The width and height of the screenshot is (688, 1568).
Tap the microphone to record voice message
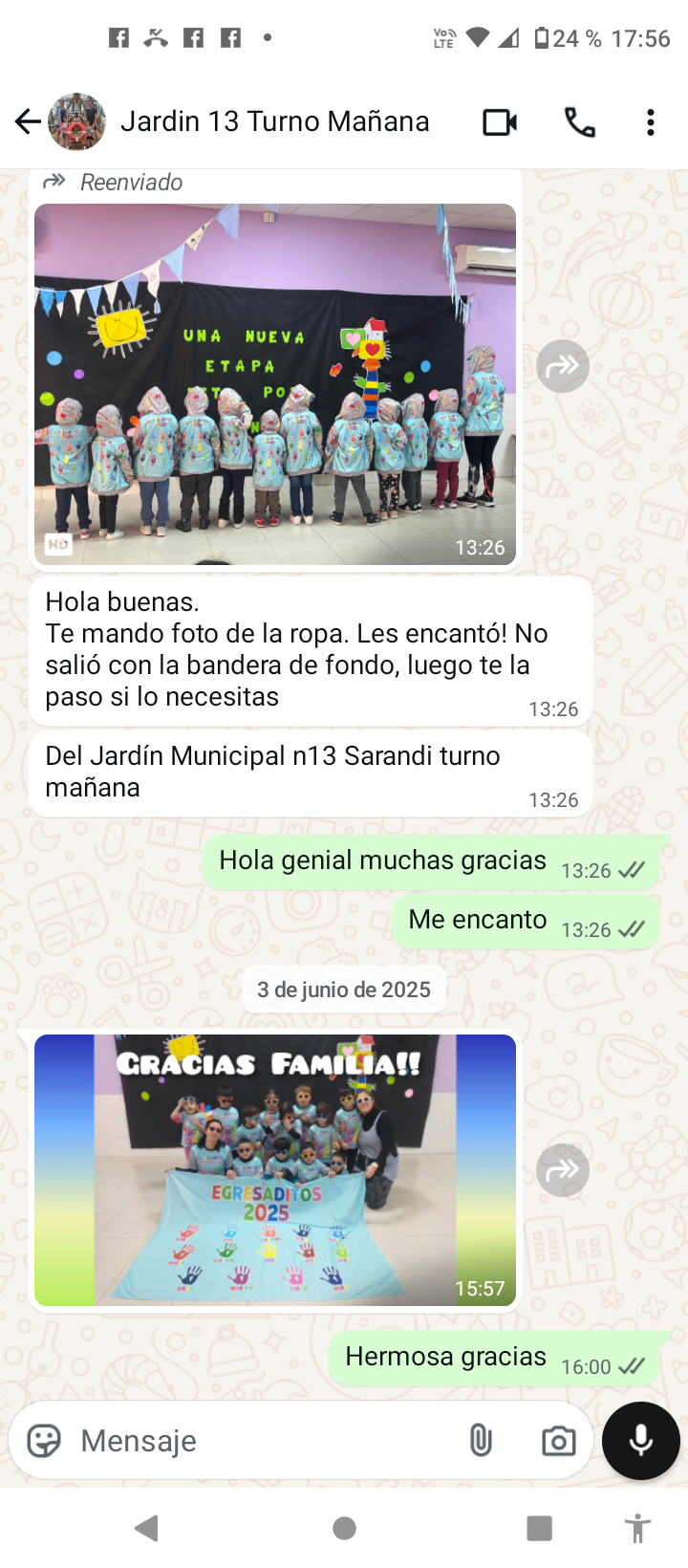pyautogui.click(x=641, y=1441)
